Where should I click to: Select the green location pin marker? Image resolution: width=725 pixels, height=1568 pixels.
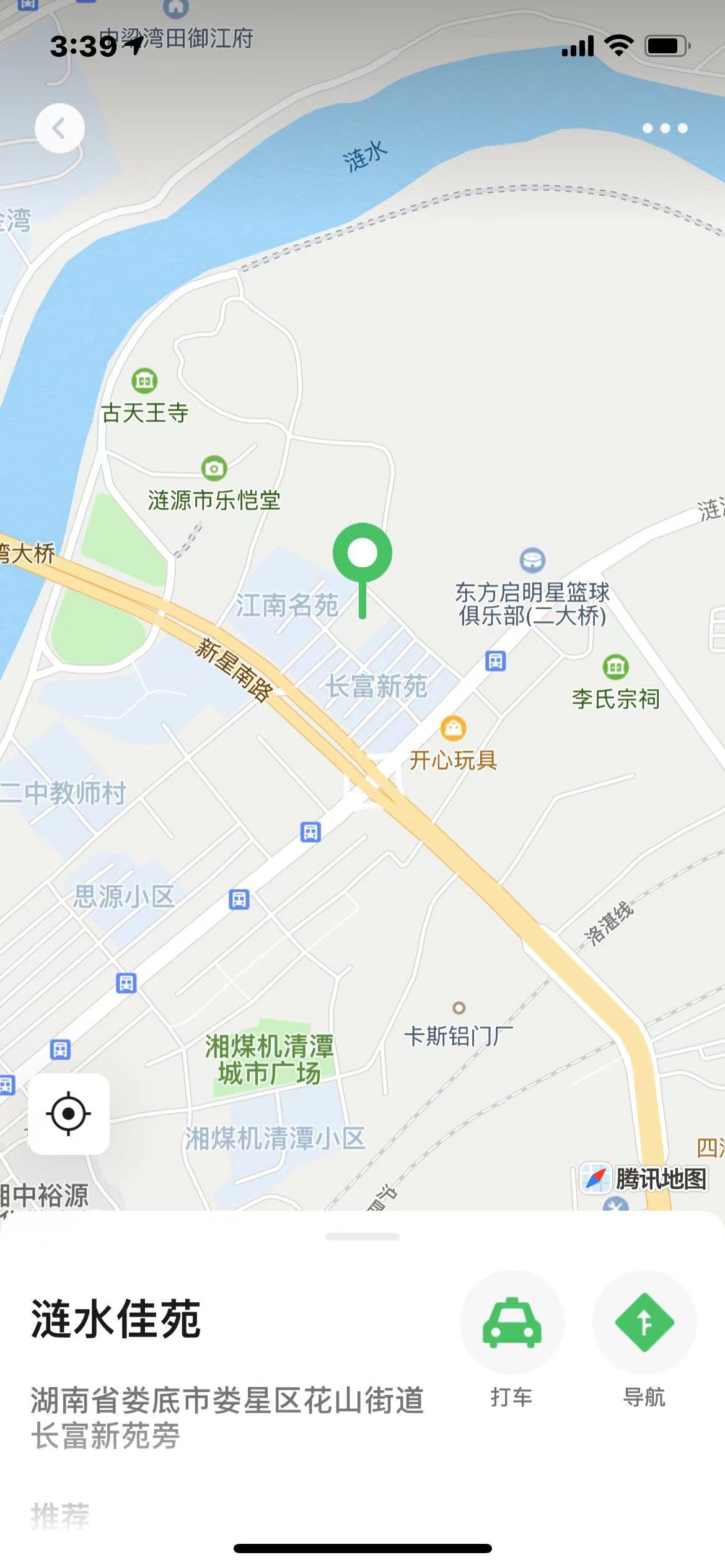coord(362,553)
